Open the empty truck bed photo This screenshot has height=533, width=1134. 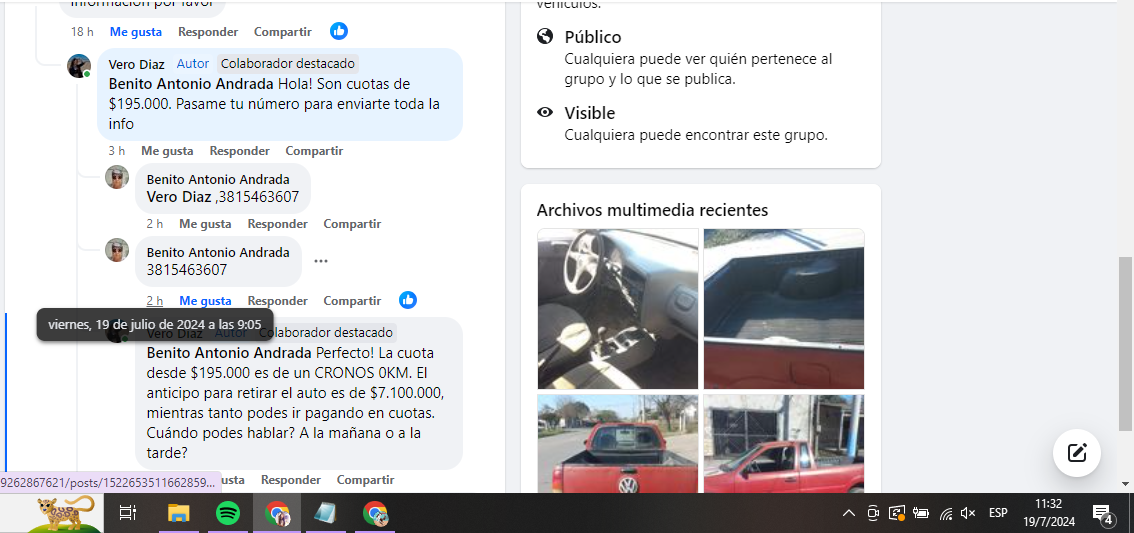pos(784,308)
